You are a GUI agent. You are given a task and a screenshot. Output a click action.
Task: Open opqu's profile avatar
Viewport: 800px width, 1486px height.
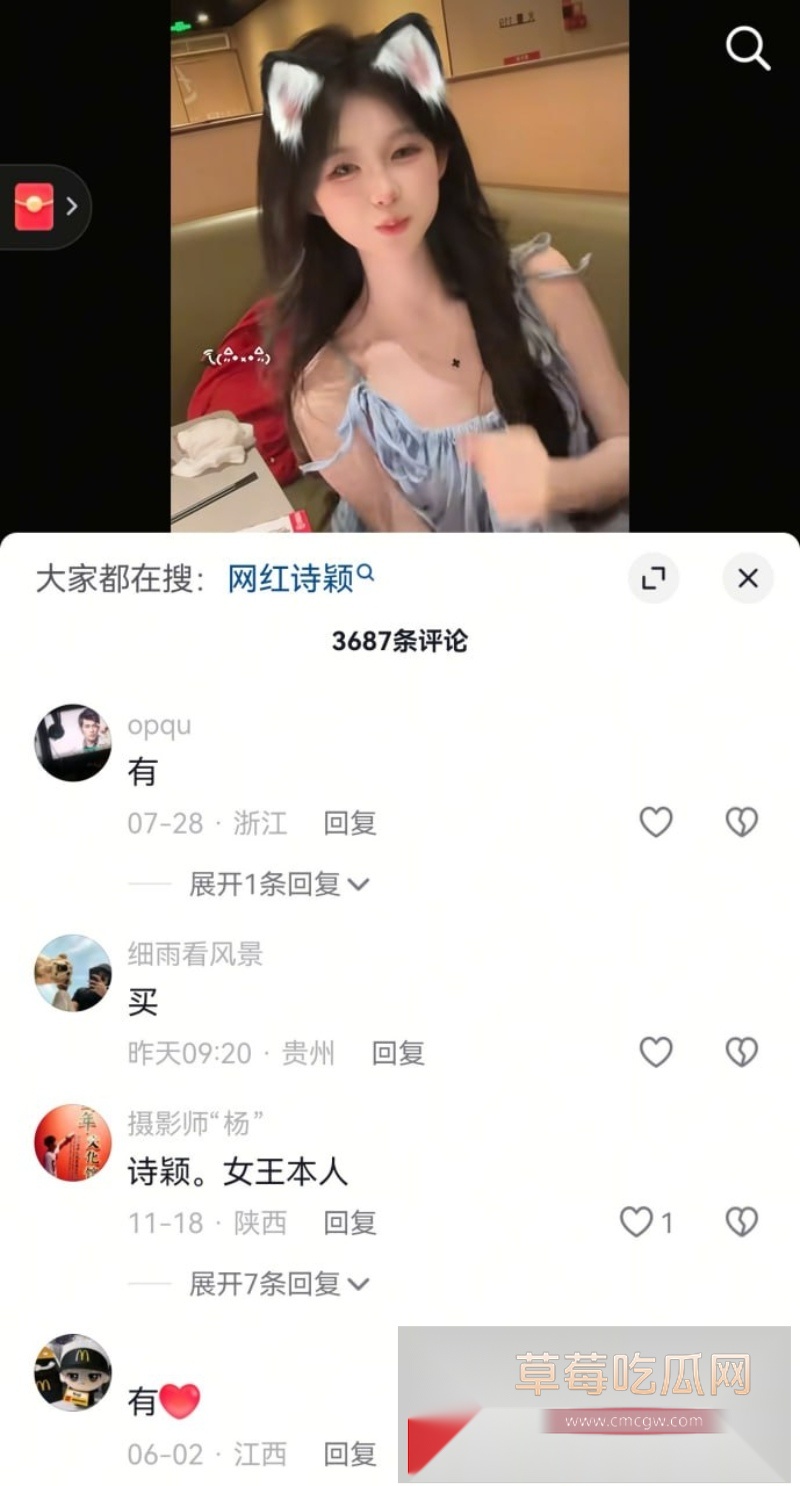72,743
